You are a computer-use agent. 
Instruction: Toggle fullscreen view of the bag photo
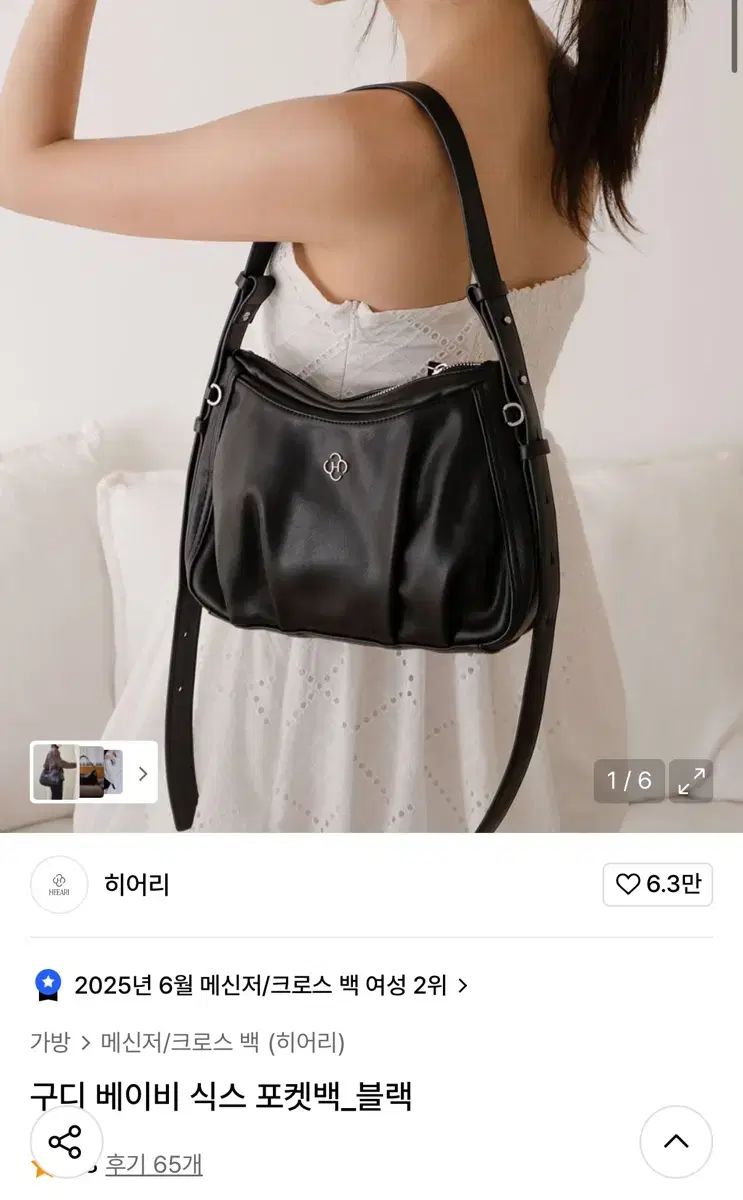pos(691,781)
